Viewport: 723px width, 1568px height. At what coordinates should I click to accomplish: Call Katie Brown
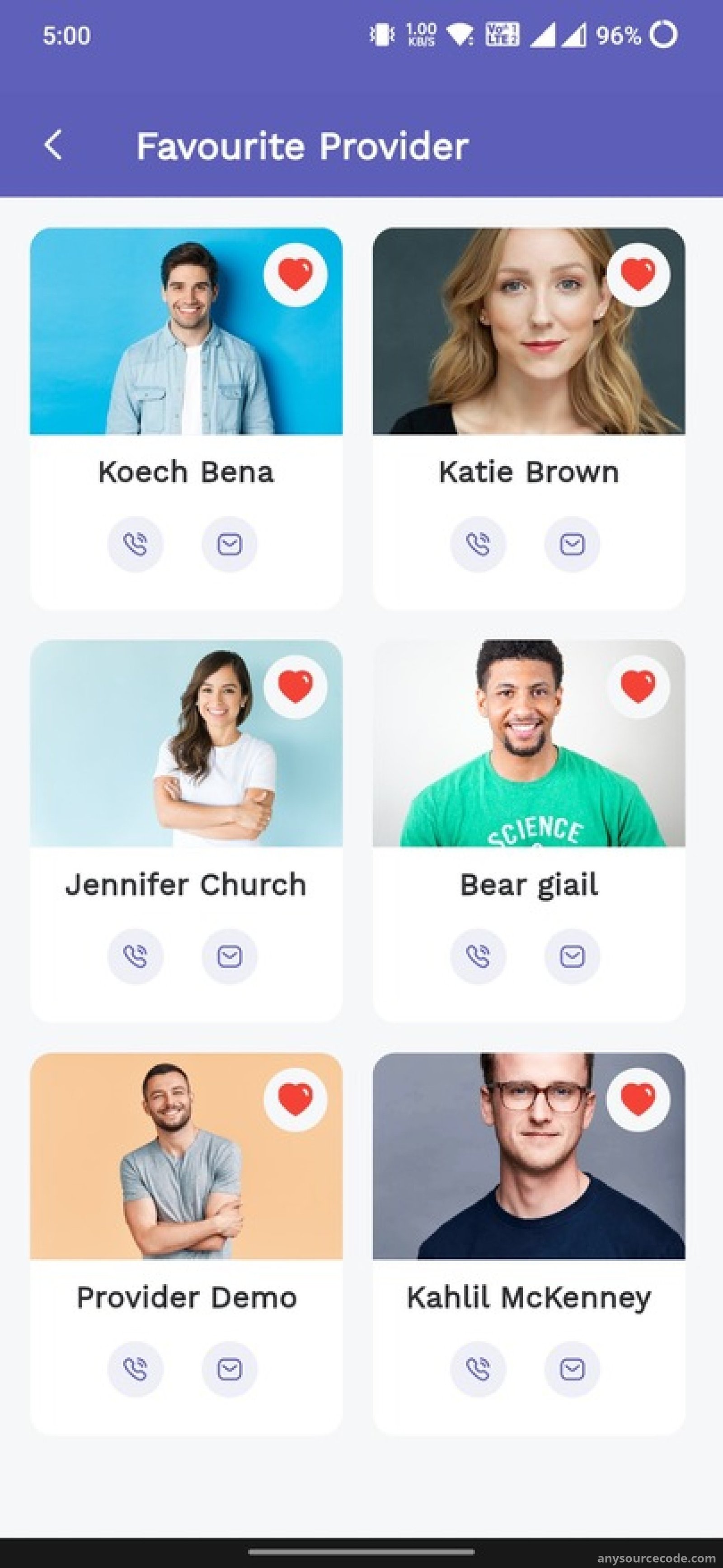click(478, 544)
